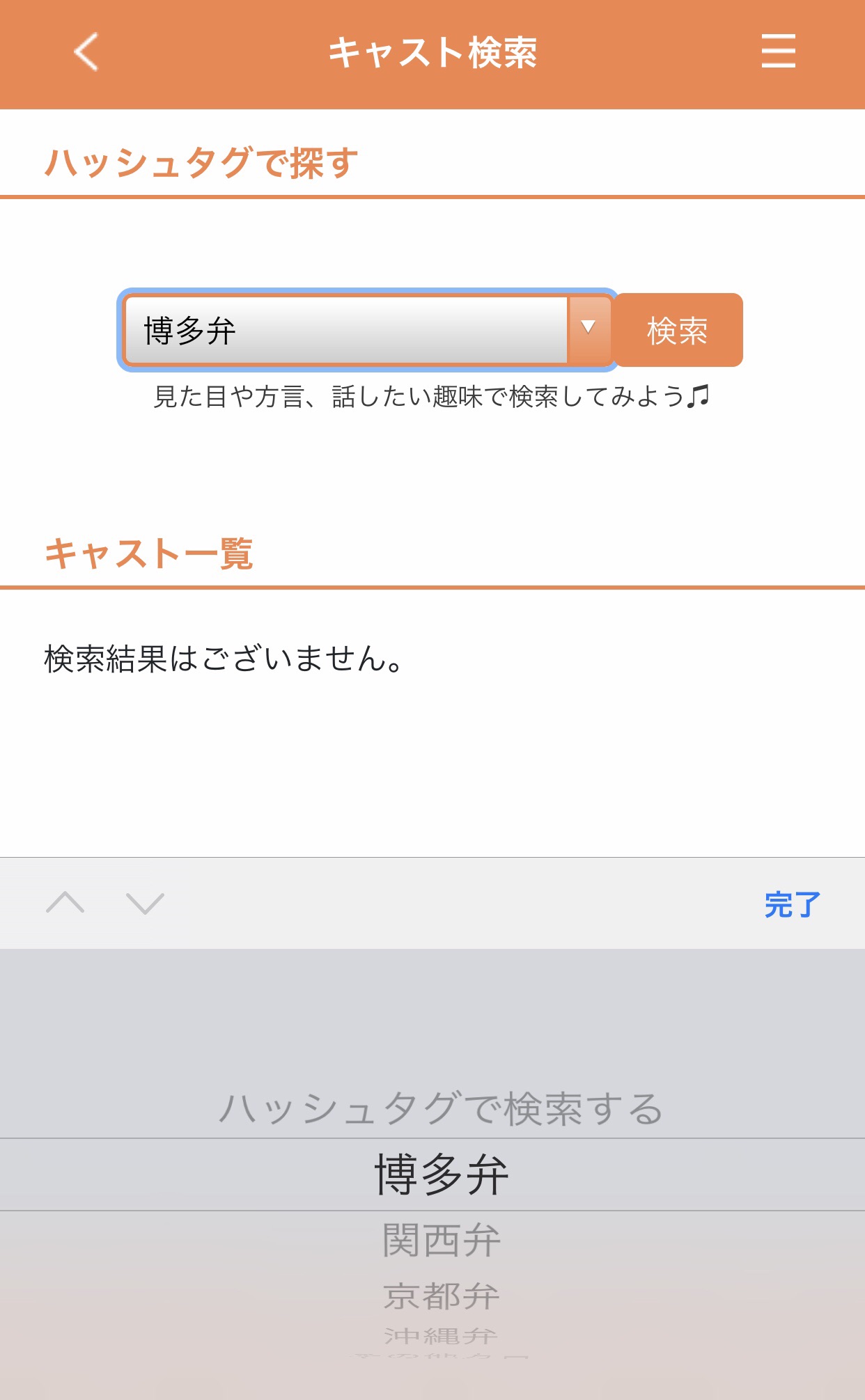Image resolution: width=865 pixels, height=1400 pixels.
Task: Jump to next field with down chevron
Action: pos(145,903)
